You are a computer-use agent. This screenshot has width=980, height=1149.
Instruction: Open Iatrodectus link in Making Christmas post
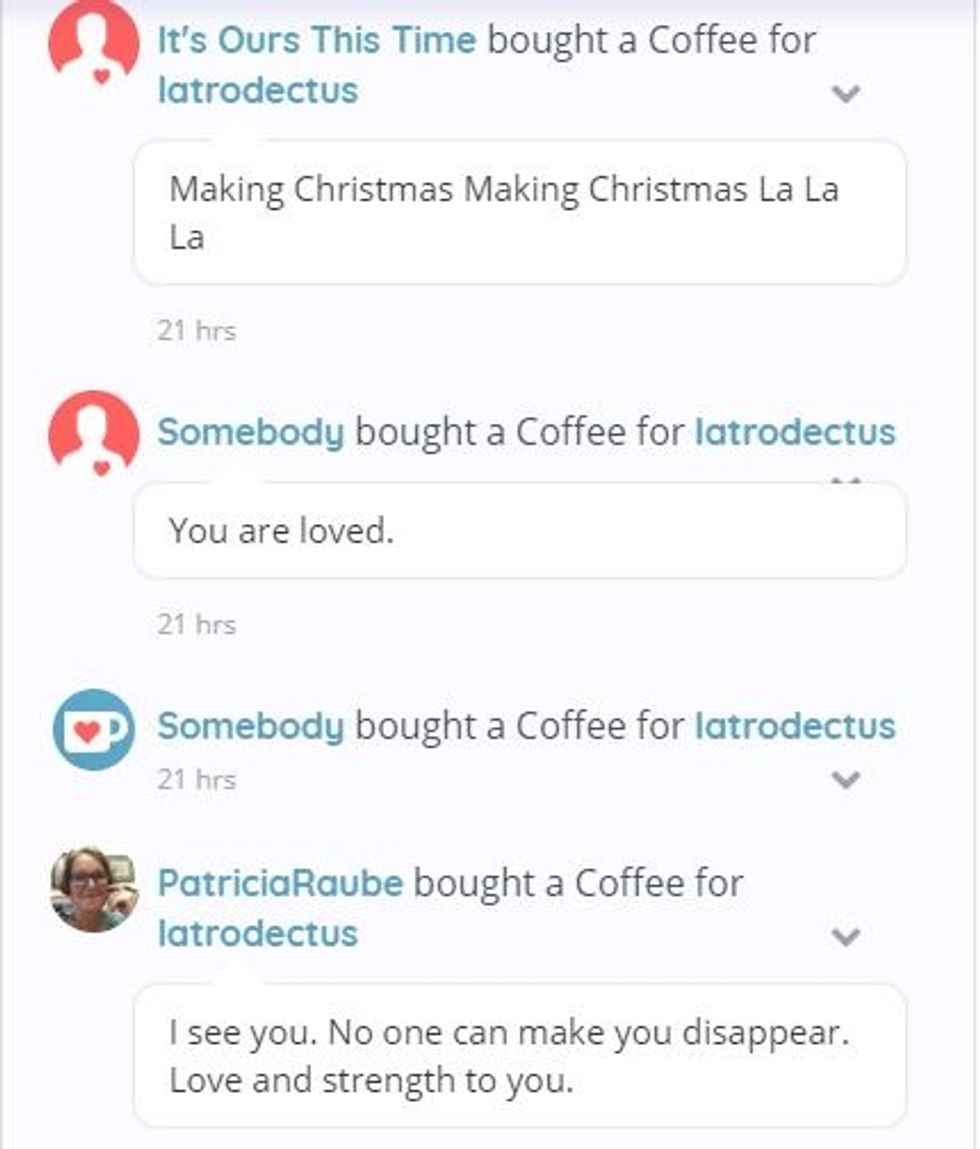tap(257, 90)
